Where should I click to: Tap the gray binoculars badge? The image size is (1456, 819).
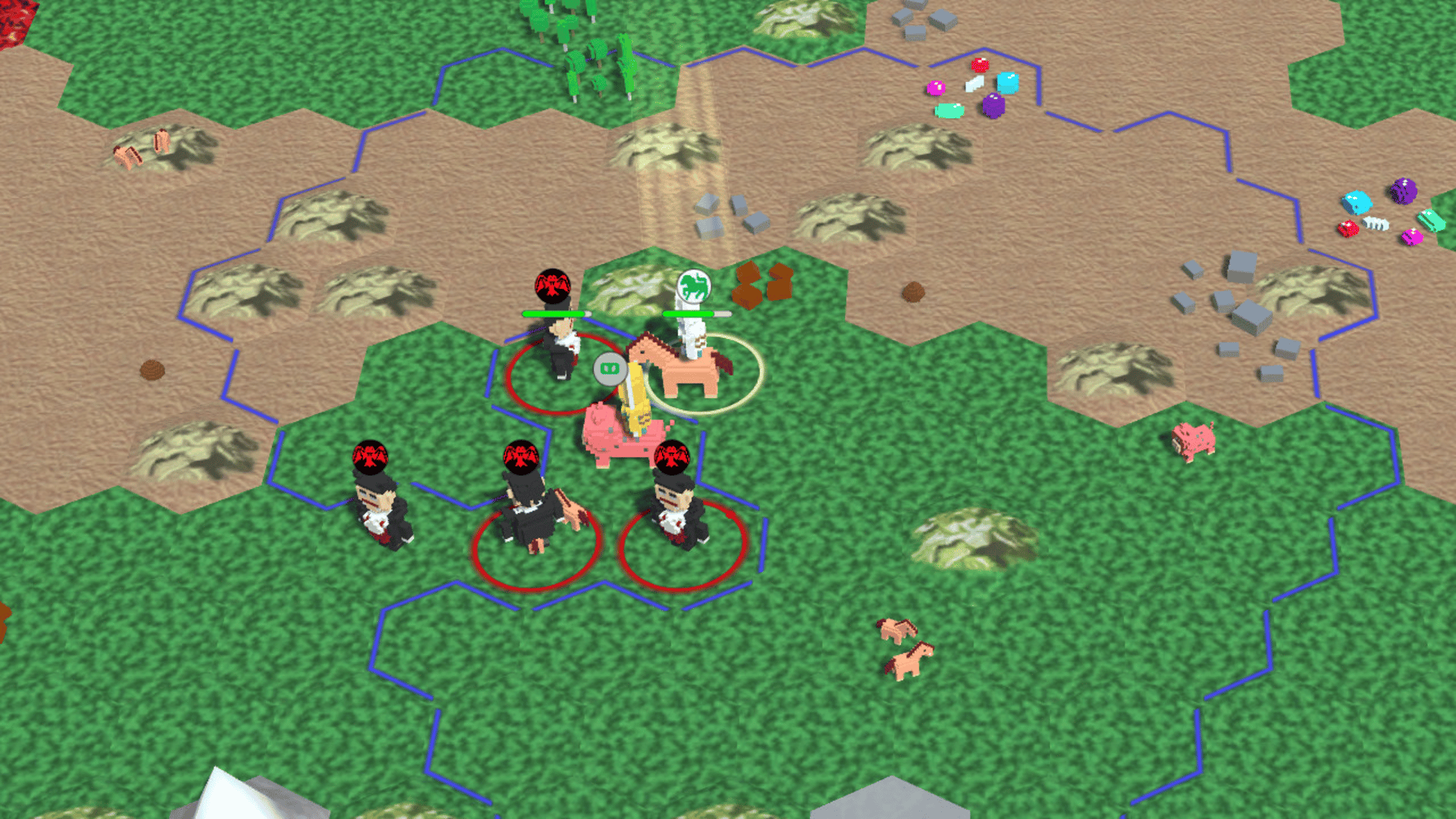click(610, 369)
